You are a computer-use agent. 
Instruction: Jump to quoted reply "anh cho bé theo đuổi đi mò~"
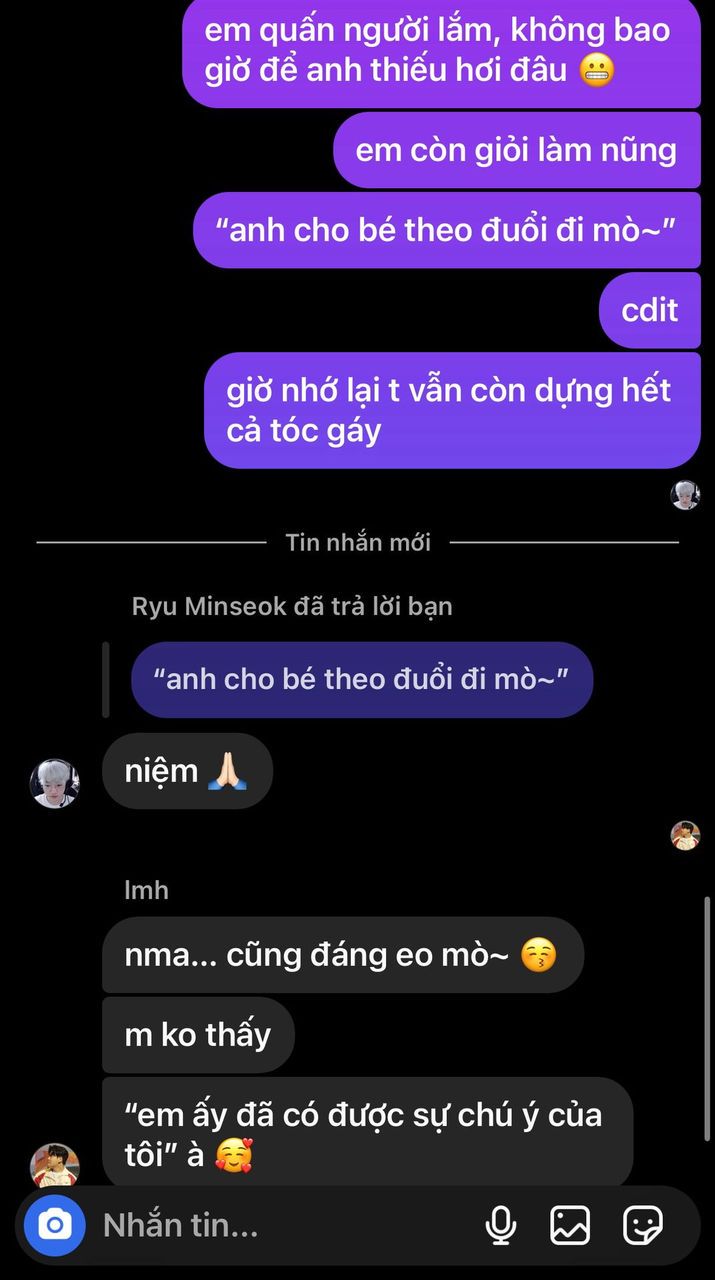pyautogui.click(x=361, y=679)
